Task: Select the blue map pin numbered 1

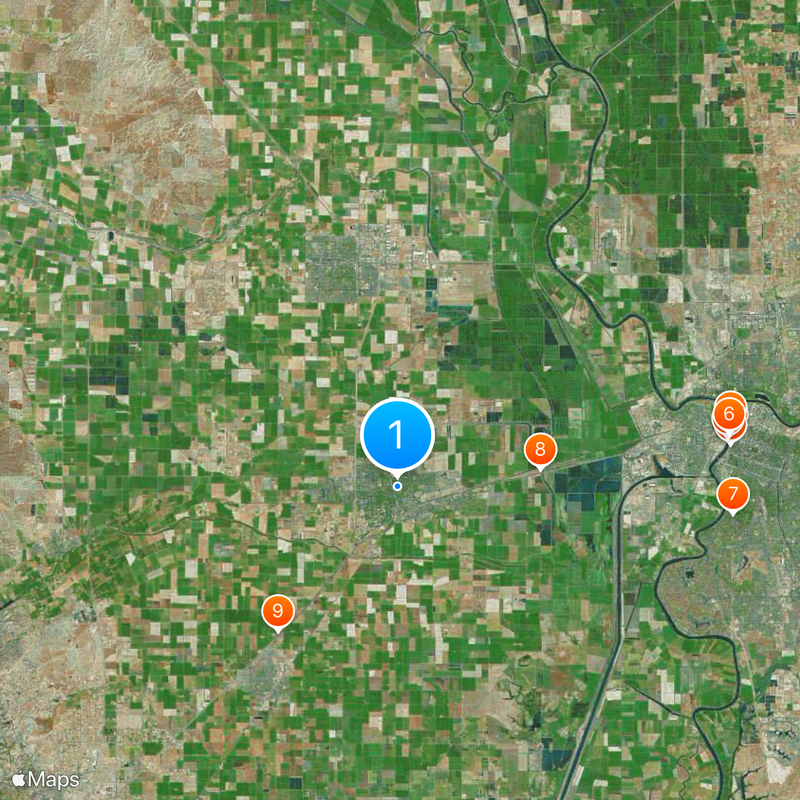Action: (x=397, y=436)
